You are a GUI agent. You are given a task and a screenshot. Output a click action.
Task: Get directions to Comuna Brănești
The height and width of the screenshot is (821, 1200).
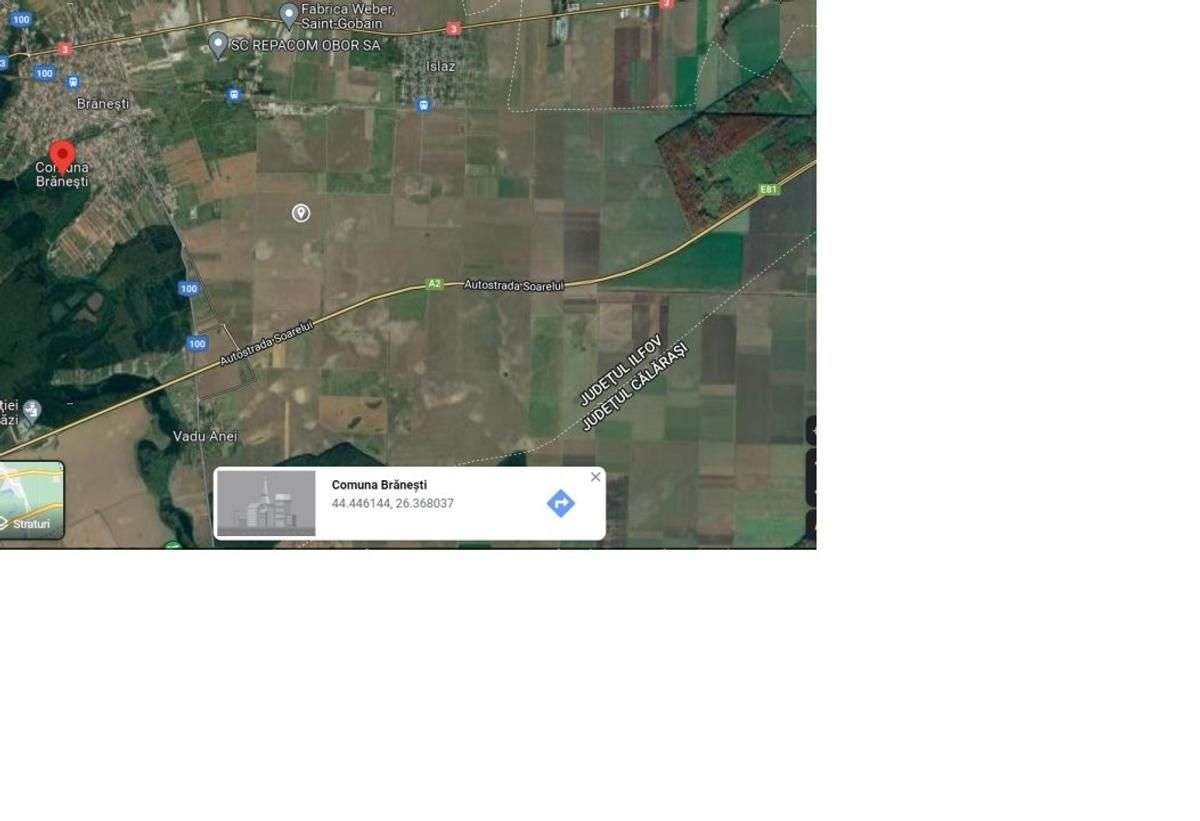(561, 503)
